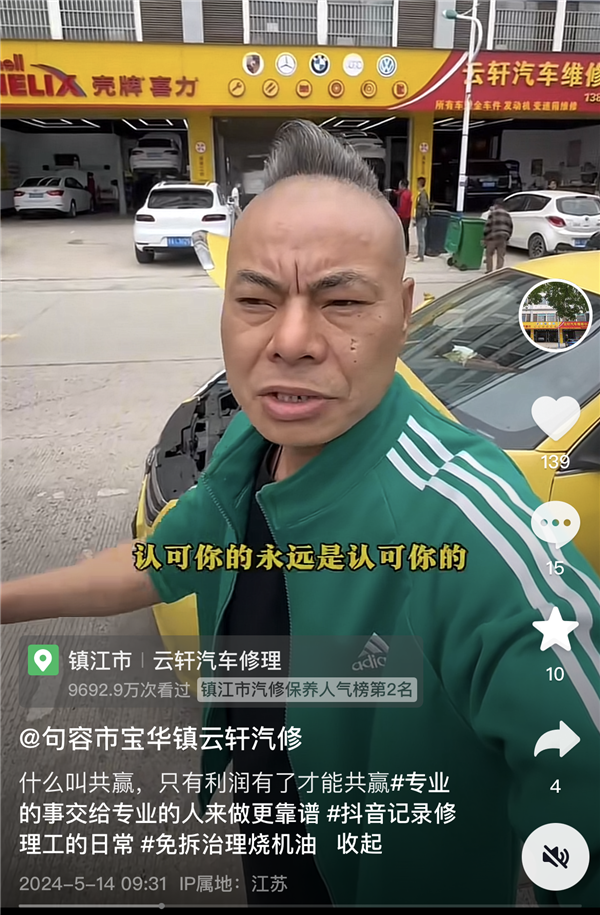Open location tag 云轩汽车修理
This screenshot has height=915, width=600.
pyautogui.click(x=216, y=661)
